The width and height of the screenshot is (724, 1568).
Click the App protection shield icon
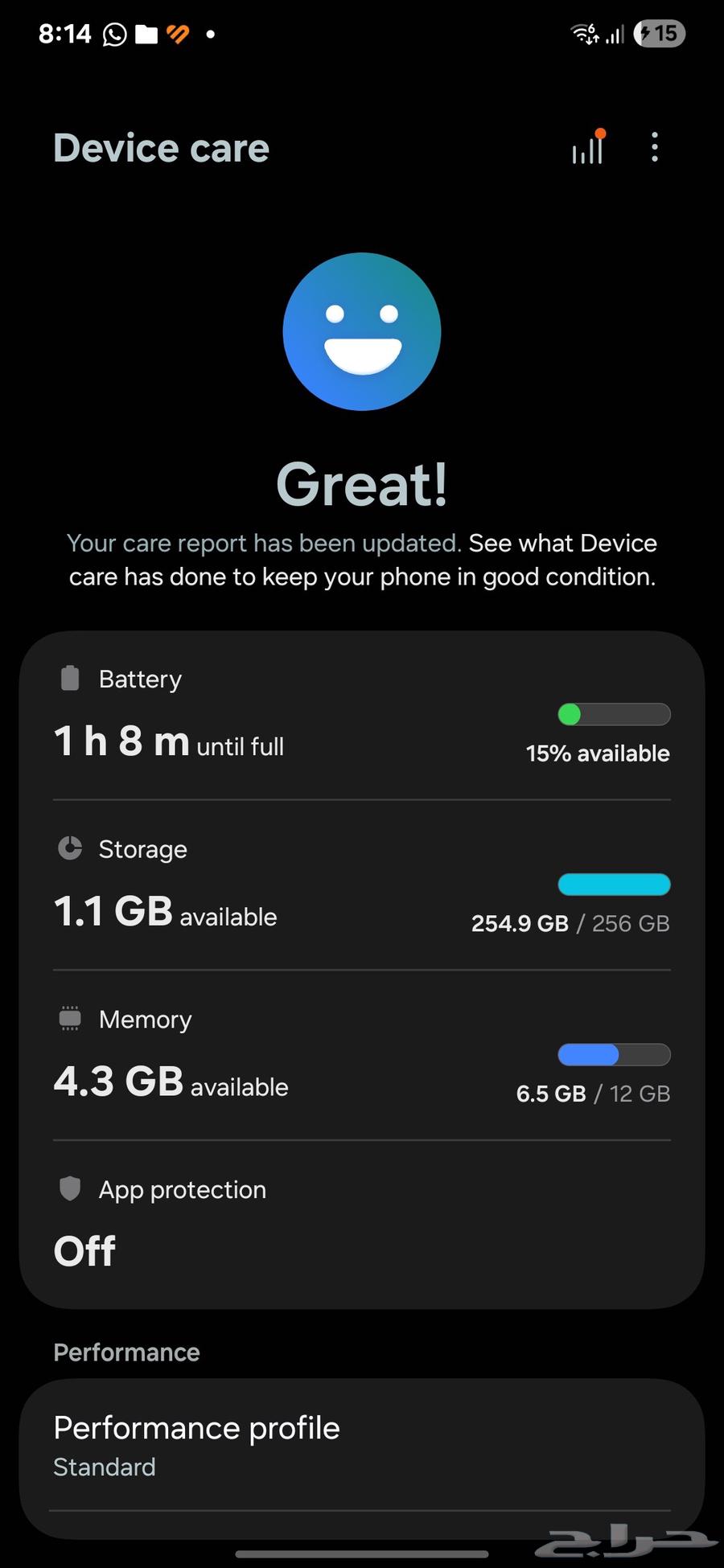pyautogui.click(x=69, y=1188)
